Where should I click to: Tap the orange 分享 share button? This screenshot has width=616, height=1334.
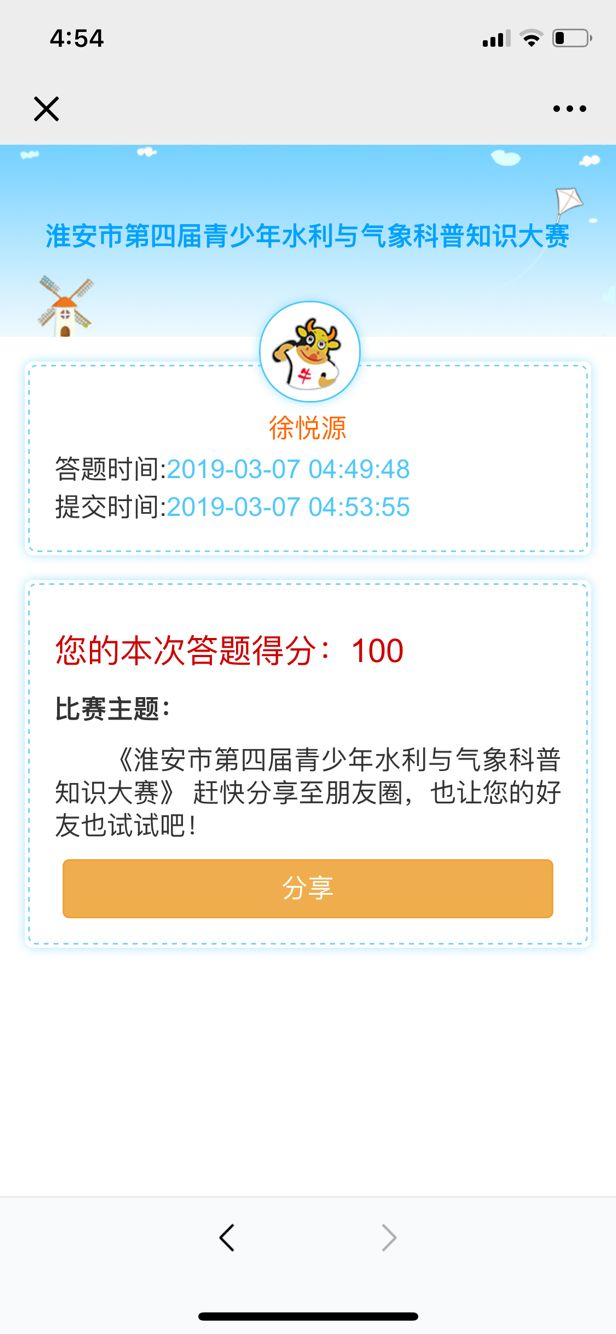(x=307, y=888)
